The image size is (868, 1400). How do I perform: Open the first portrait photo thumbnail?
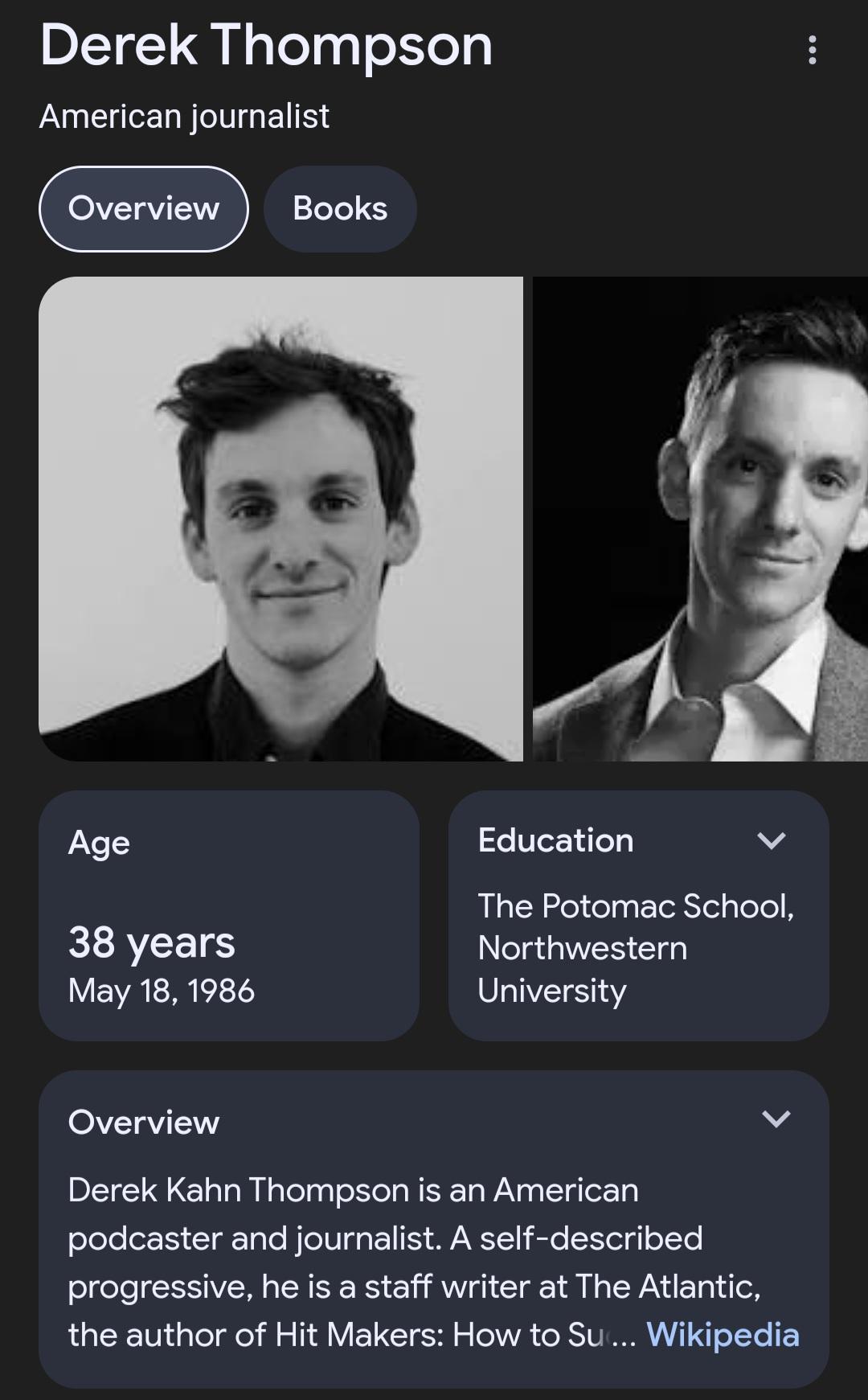(x=280, y=519)
